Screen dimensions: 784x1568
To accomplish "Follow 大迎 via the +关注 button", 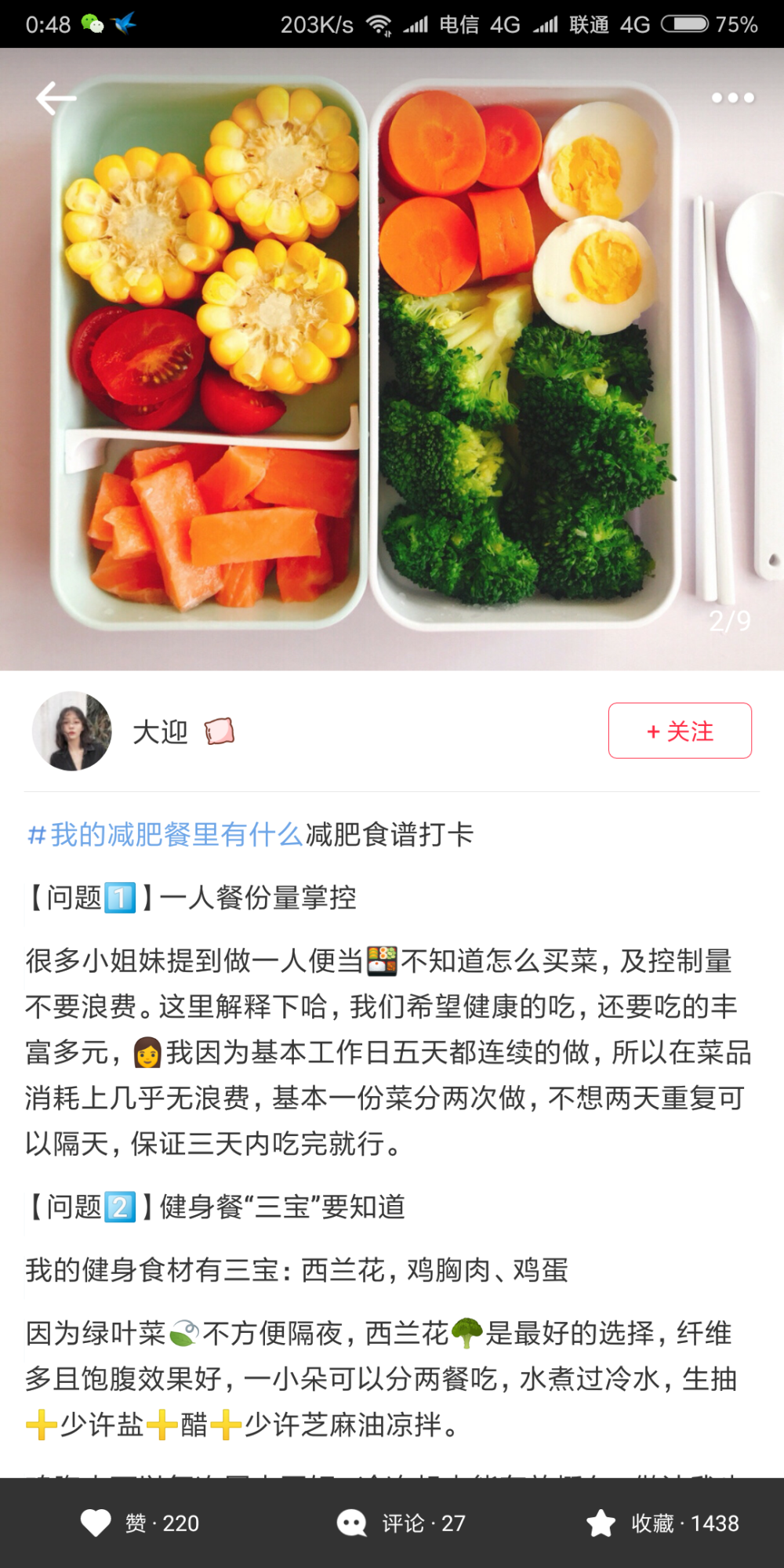I will 679,731.
